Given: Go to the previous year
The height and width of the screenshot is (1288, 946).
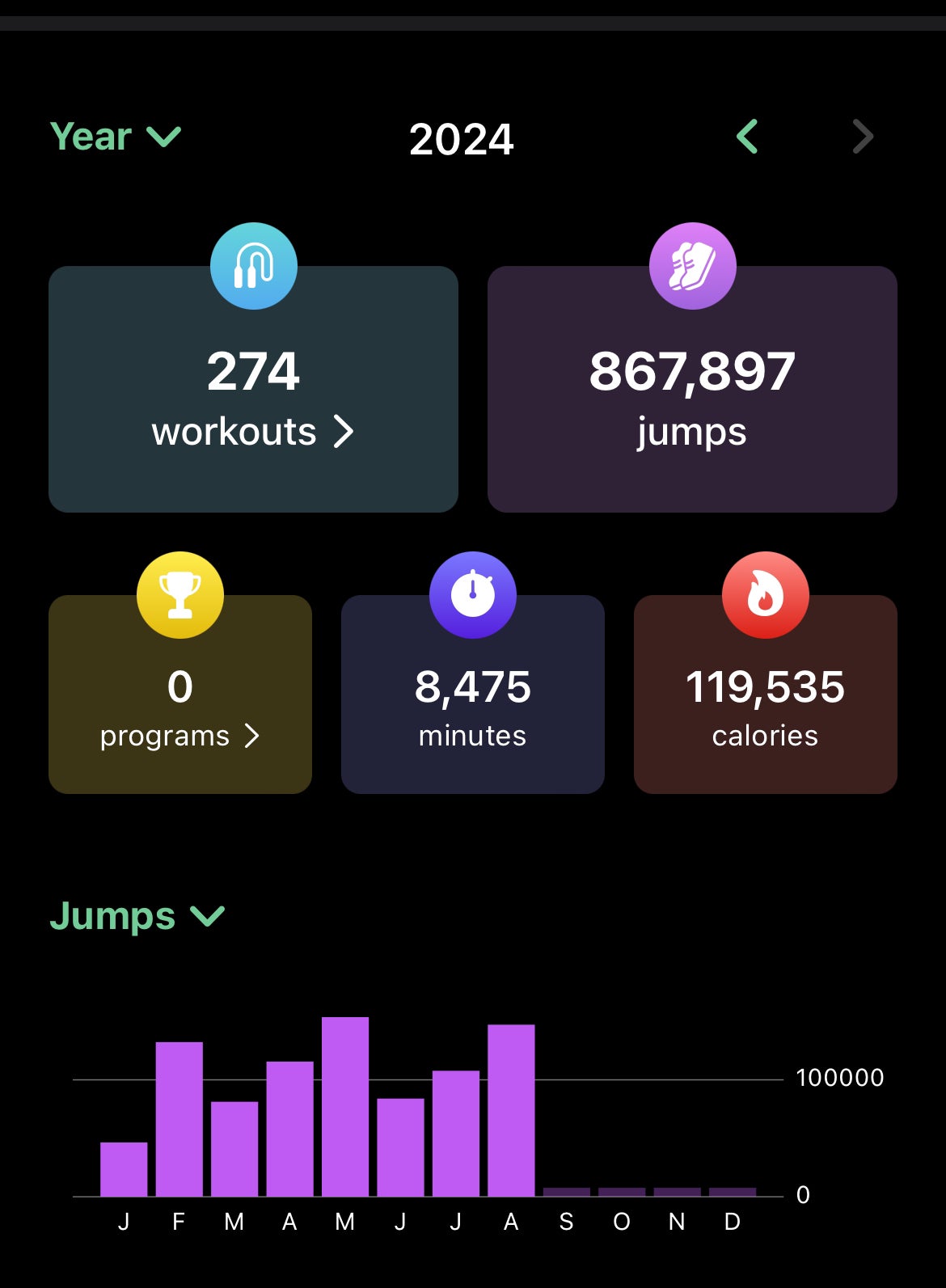Looking at the screenshot, I should (x=748, y=137).
